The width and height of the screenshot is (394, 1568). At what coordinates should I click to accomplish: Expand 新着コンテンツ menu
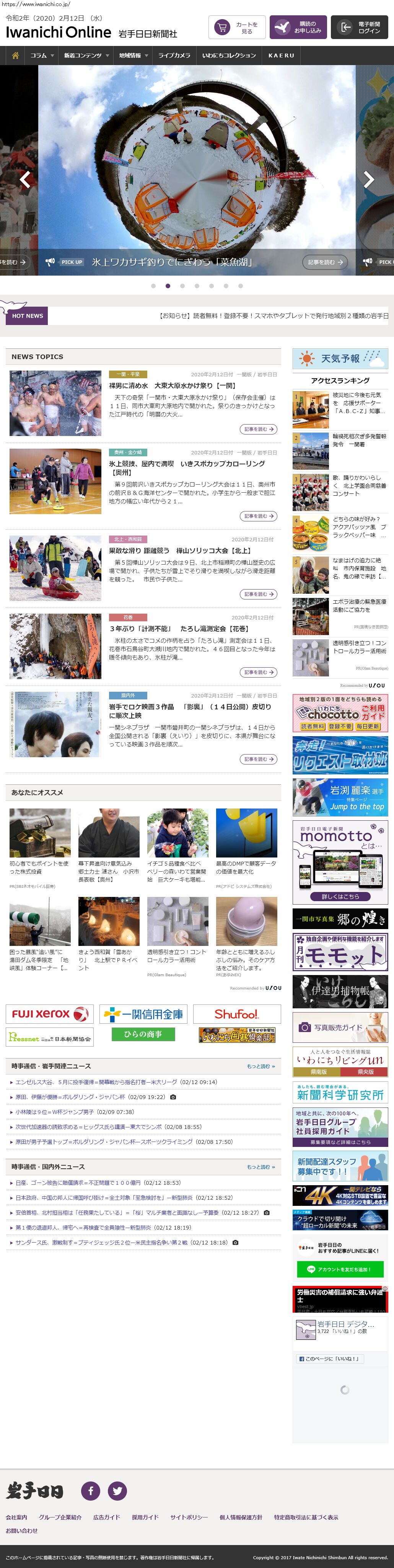tap(86, 56)
